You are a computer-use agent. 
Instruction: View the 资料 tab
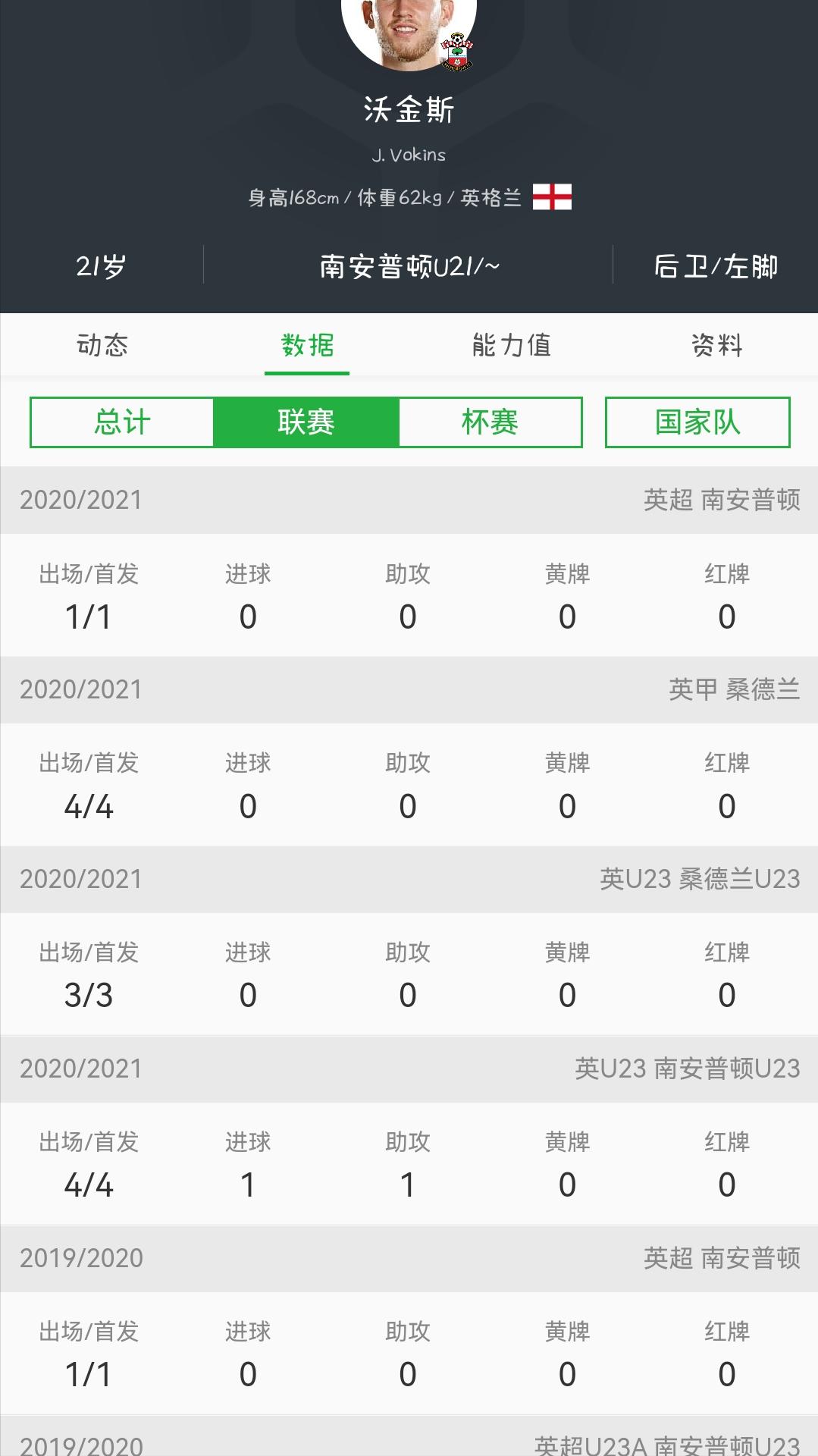tap(715, 345)
